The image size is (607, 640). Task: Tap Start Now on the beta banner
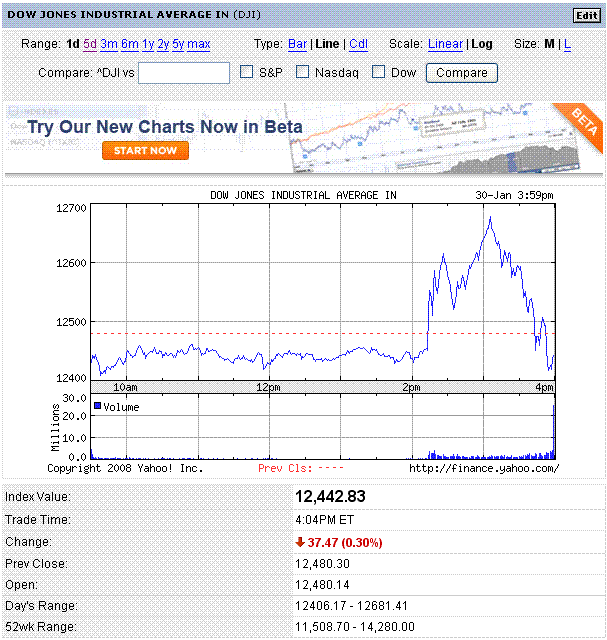coord(145,150)
